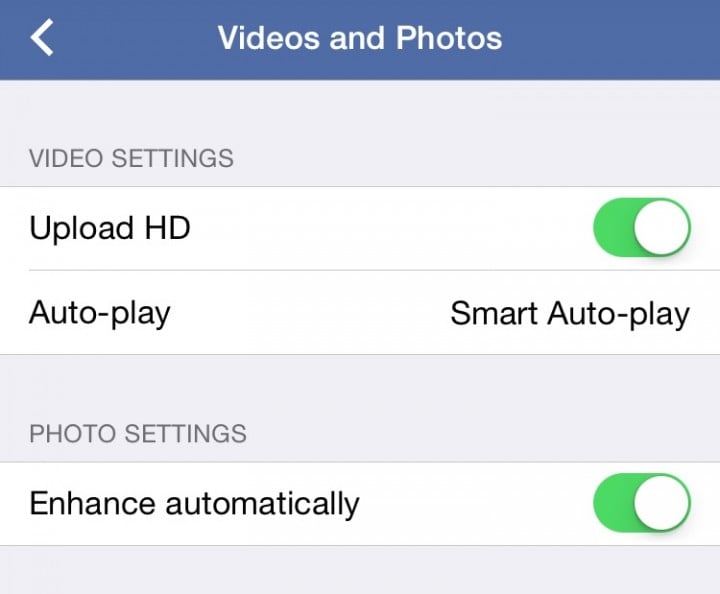Open the Auto-play setting
720x594 pixels.
(360, 313)
